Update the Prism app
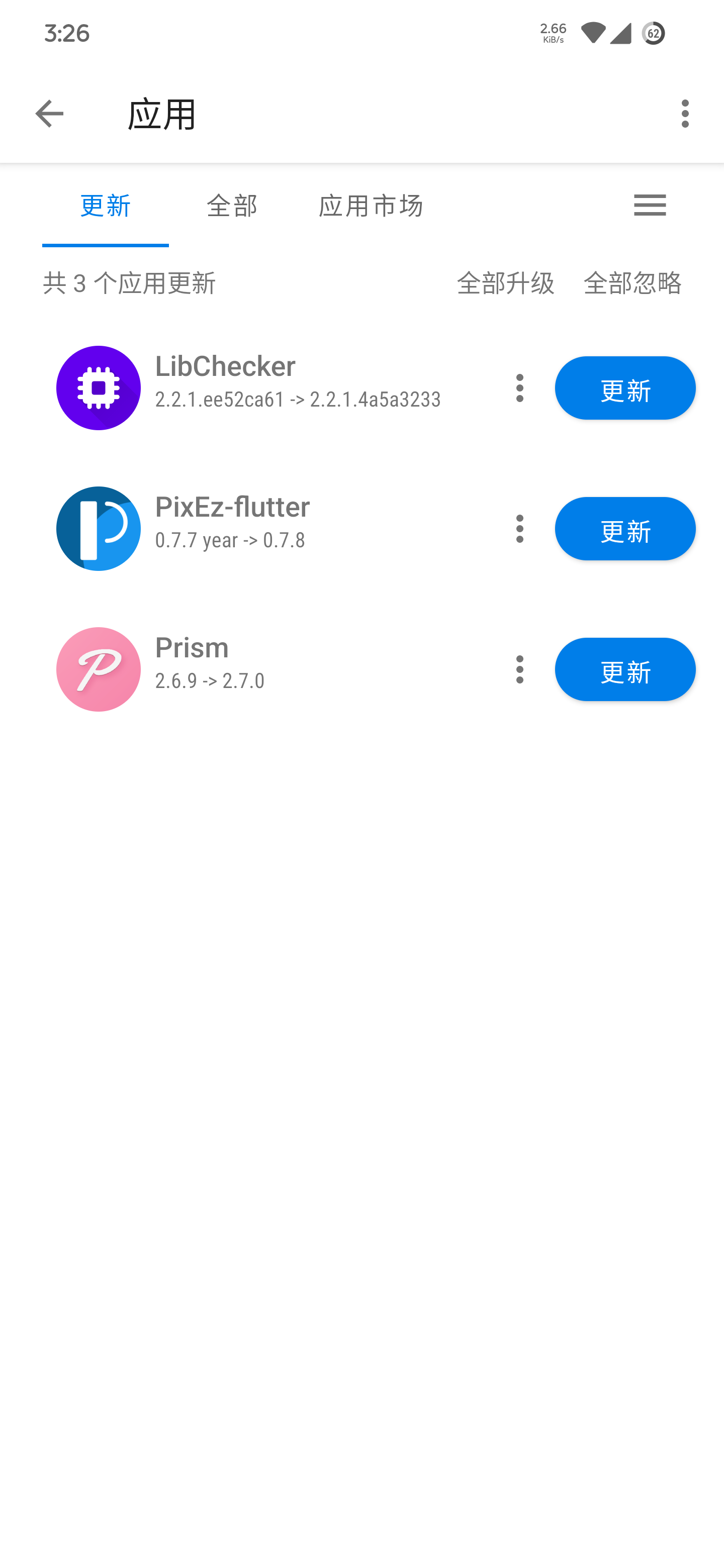This screenshot has width=724, height=1568. pyautogui.click(x=625, y=669)
